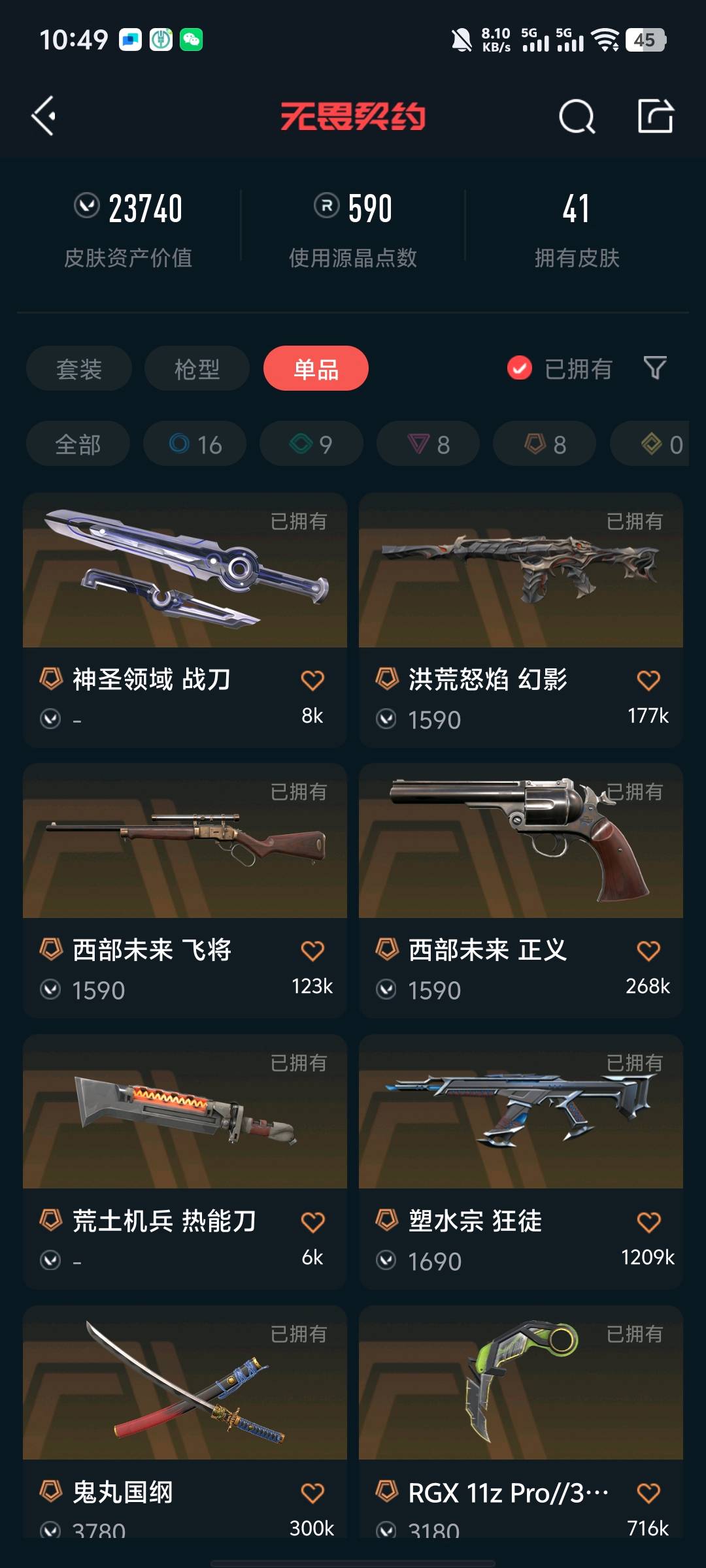Switch to the 套装 tab
This screenshot has height=1568, width=706.
(79, 368)
